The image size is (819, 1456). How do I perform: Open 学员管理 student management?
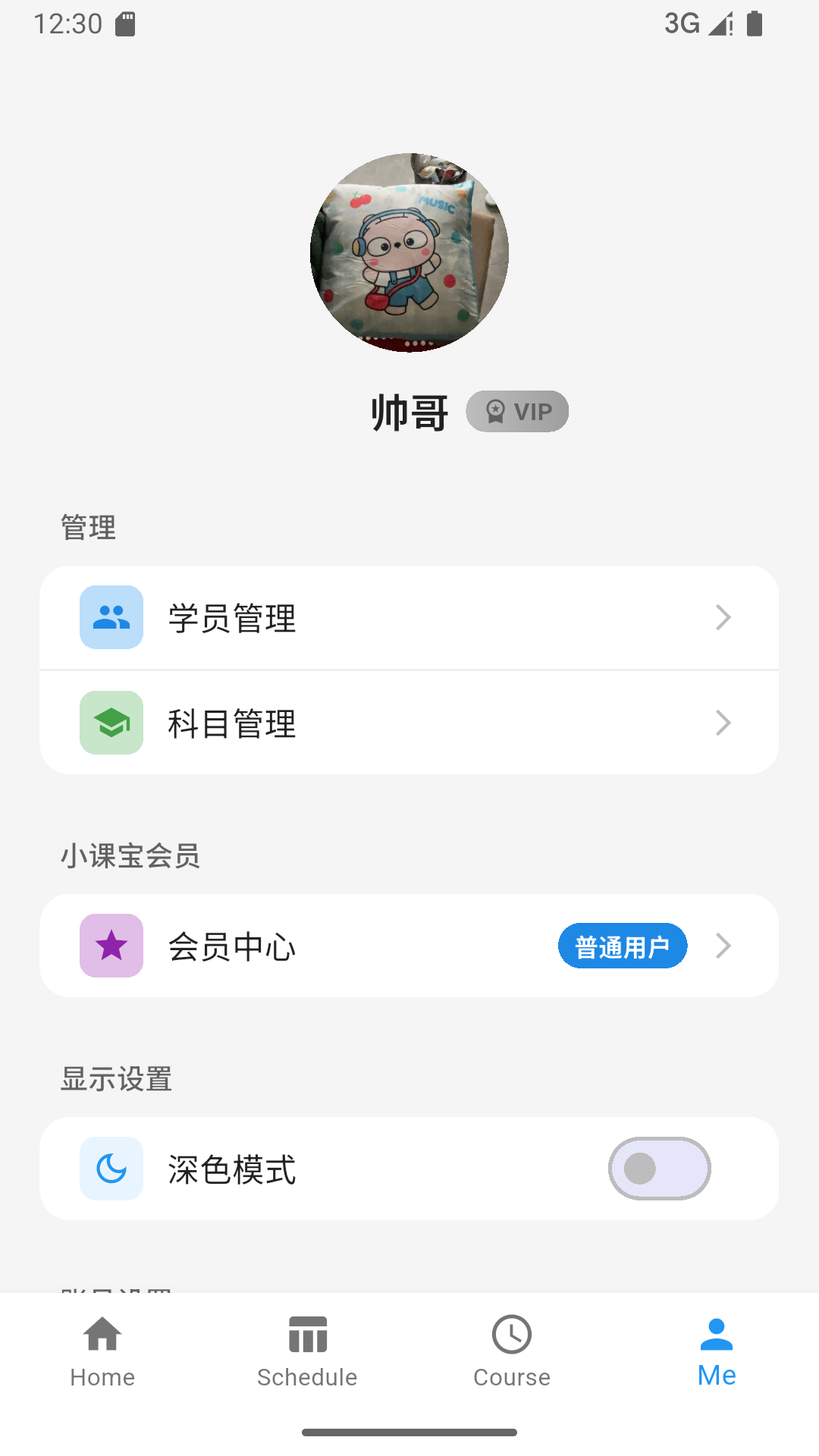point(303,617)
